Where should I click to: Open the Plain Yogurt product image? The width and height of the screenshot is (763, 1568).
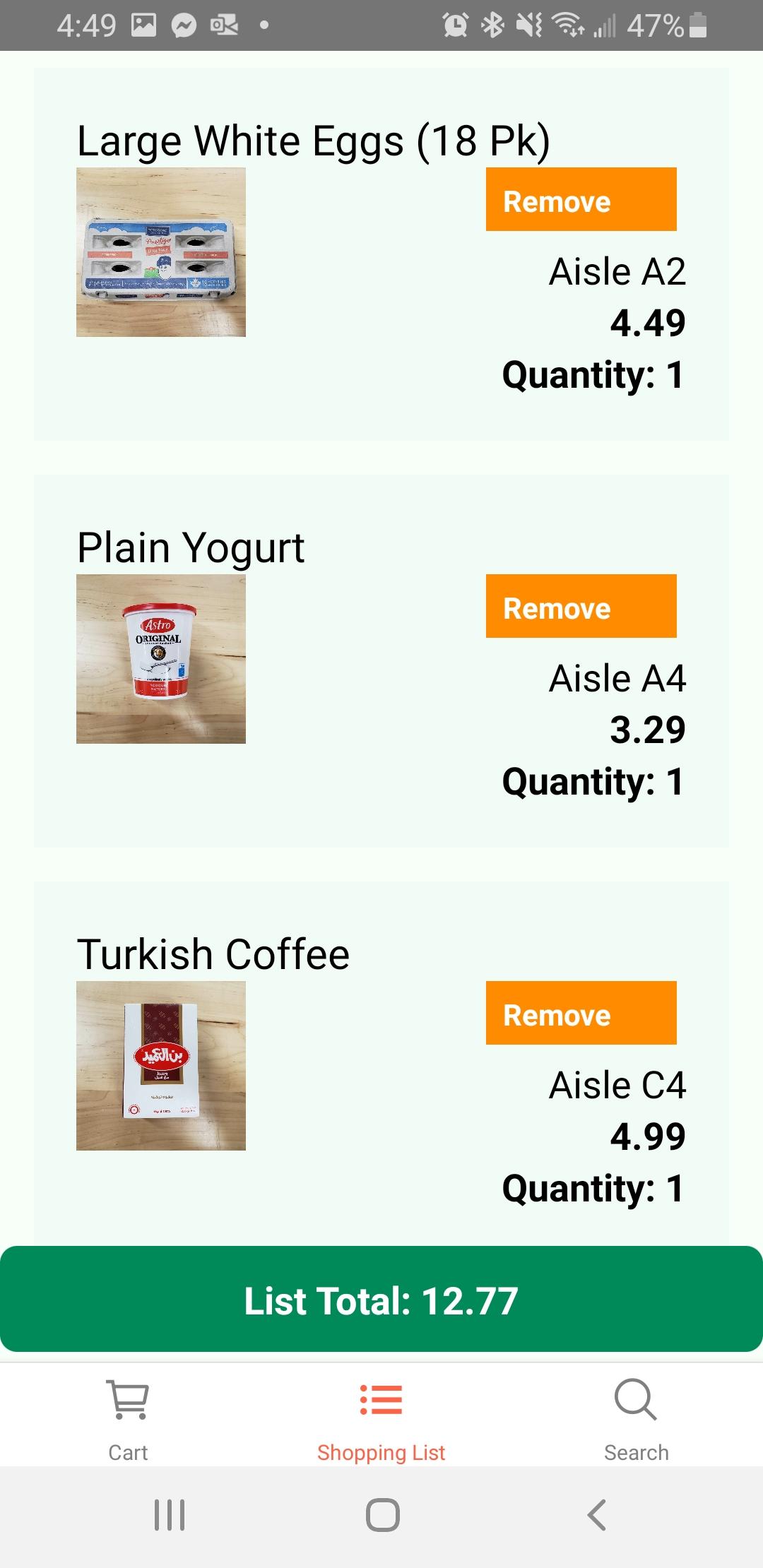click(161, 659)
